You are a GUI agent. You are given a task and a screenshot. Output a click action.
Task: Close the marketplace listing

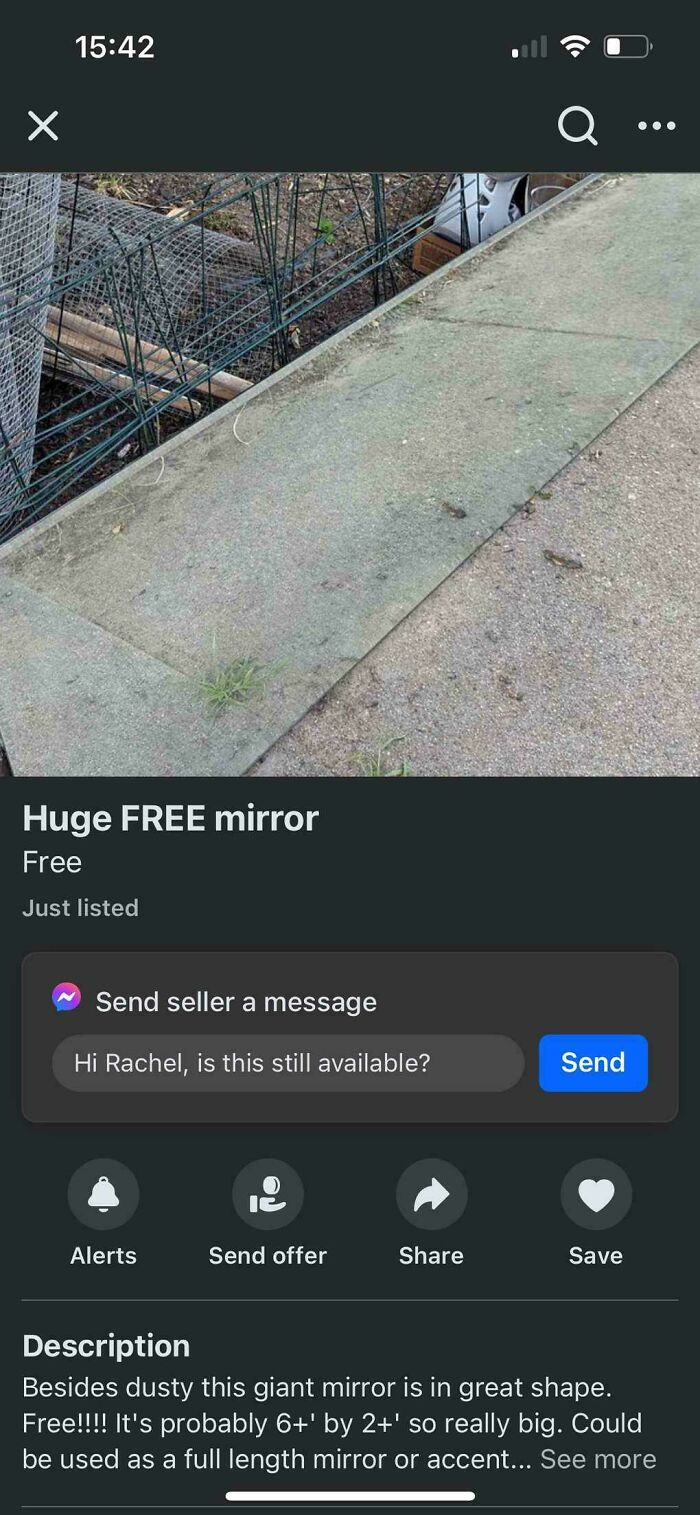pyautogui.click(x=43, y=126)
